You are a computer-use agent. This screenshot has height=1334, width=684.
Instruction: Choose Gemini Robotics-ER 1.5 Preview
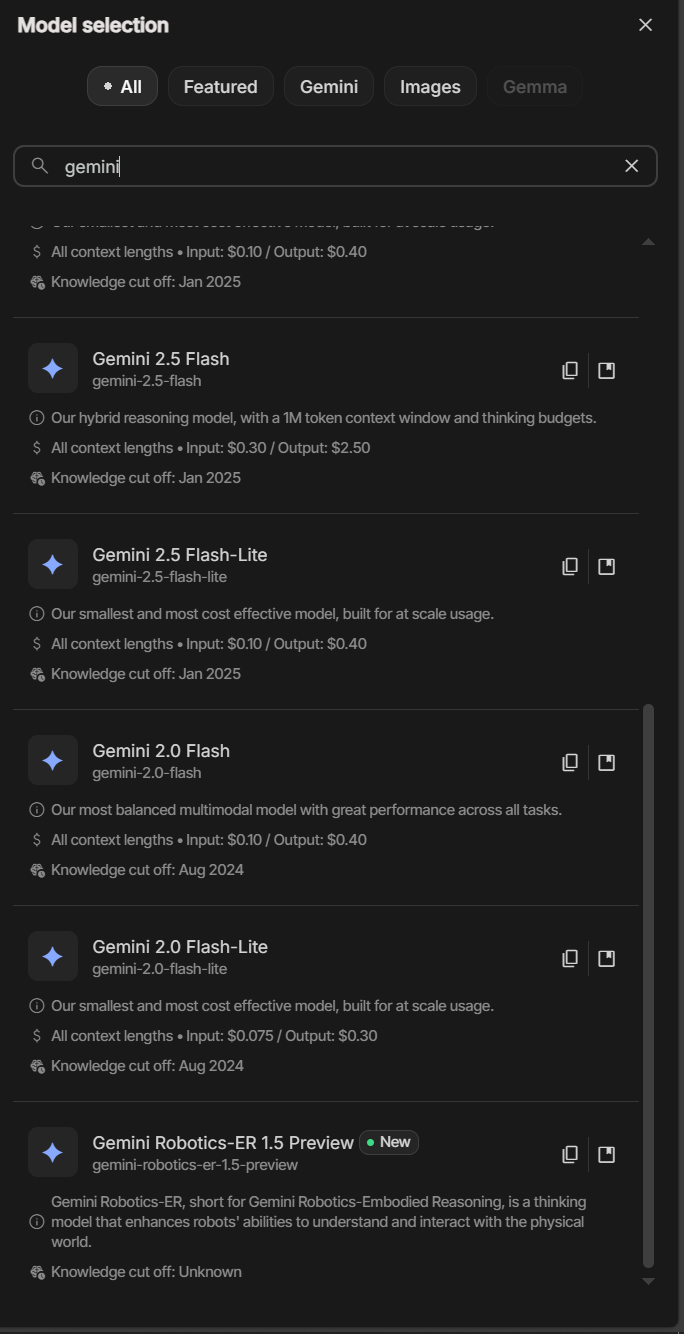click(x=222, y=1143)
